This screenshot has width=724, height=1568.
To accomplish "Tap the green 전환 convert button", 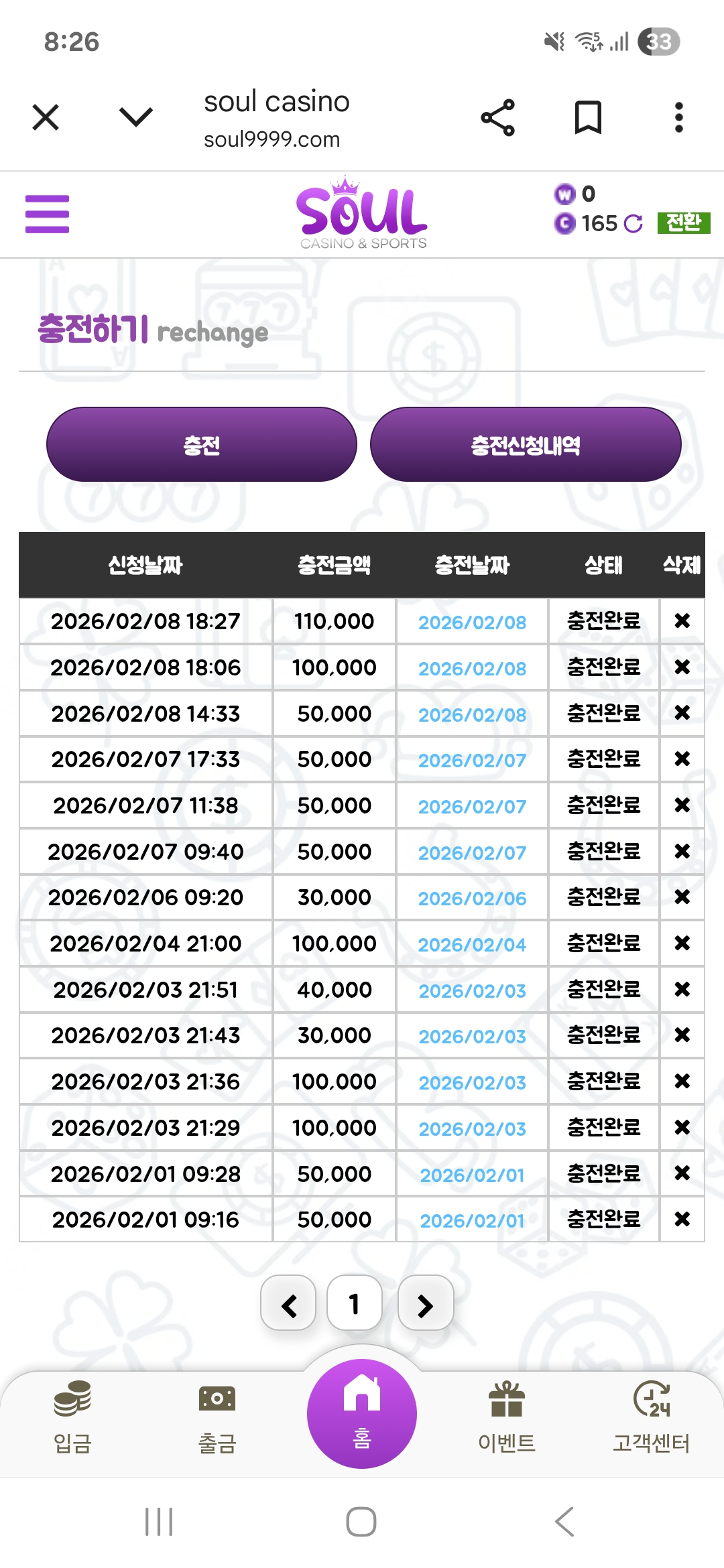I will pos(683,222).
